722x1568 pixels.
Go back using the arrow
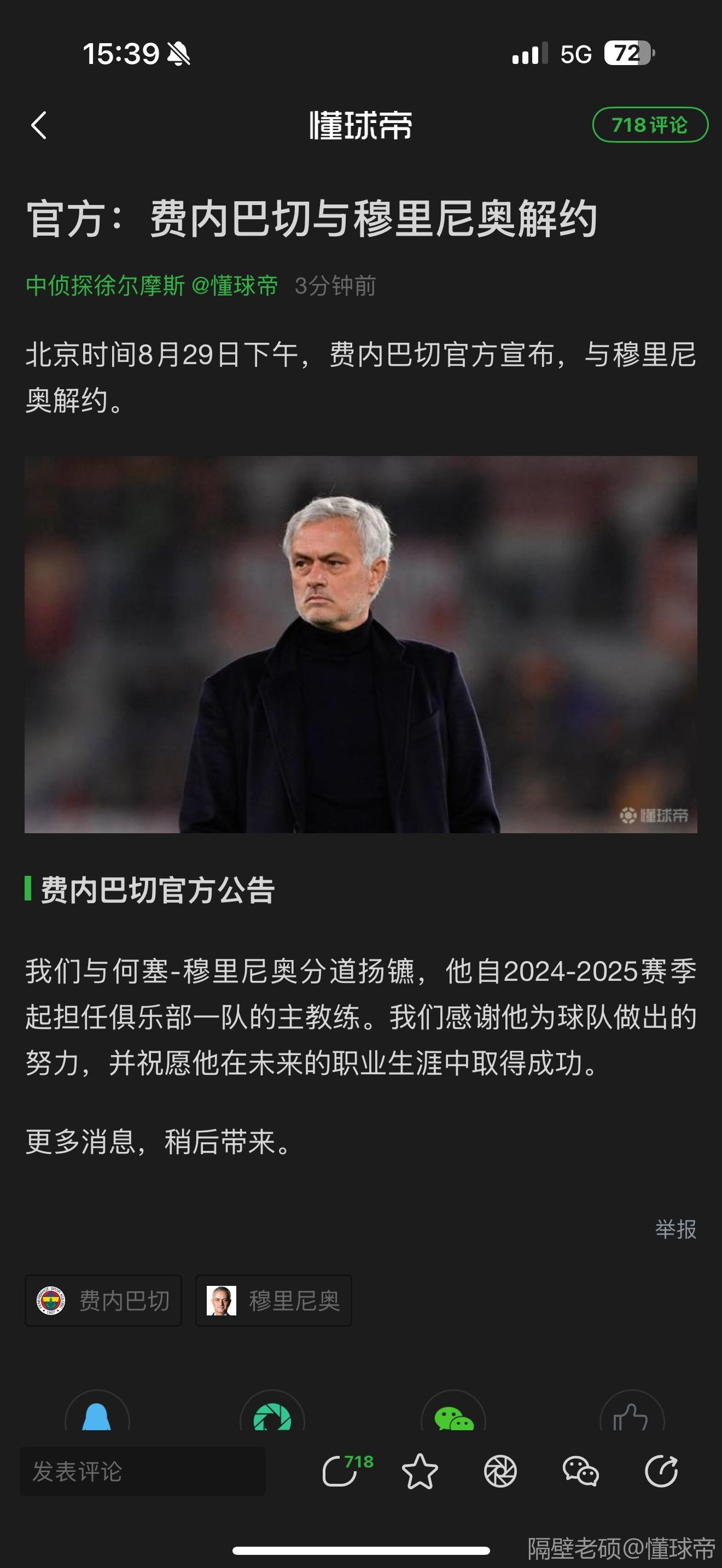click(39, 125)
